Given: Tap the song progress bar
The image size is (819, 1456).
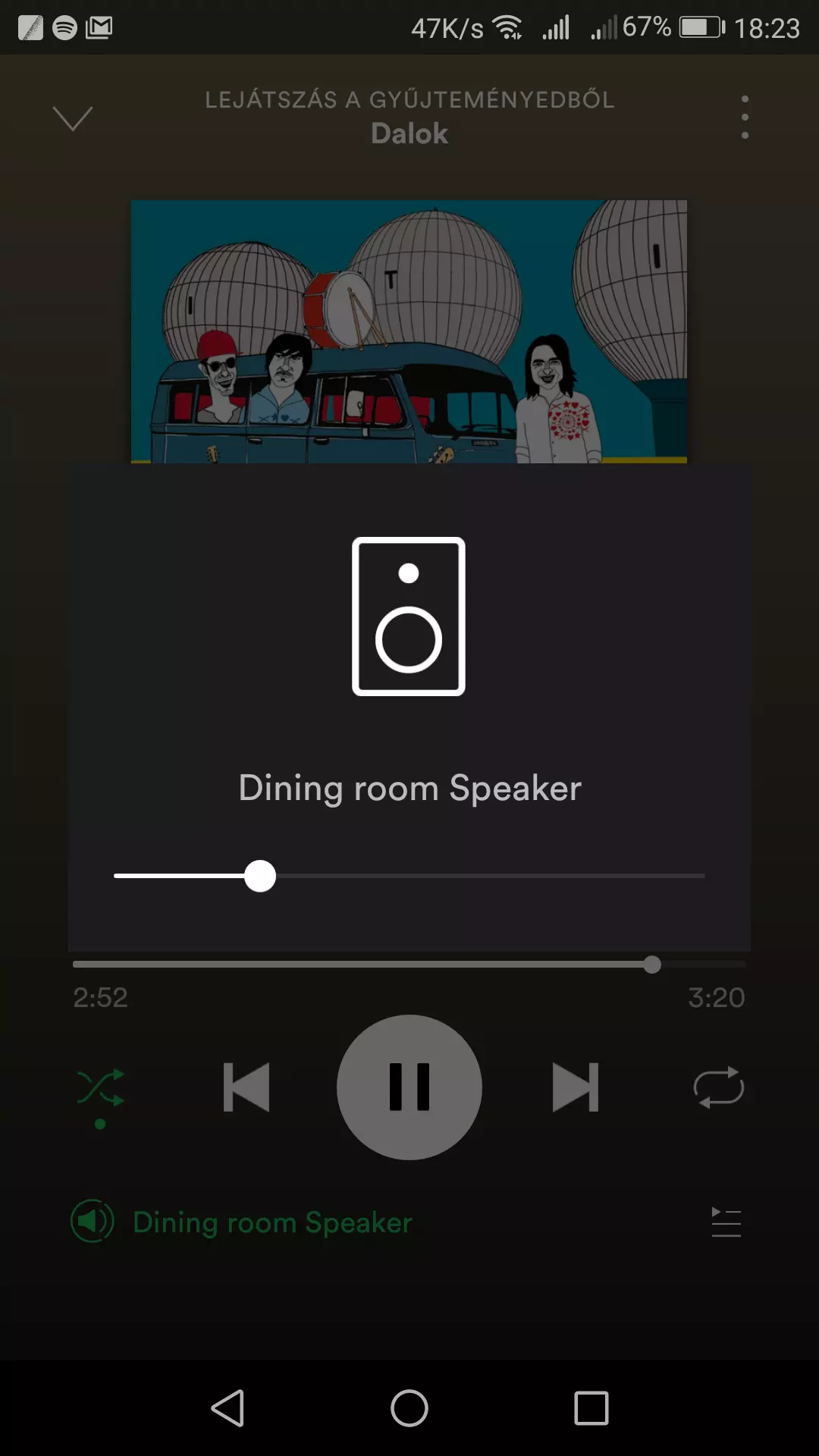Looking at the screenshot, I should [x=409, y=965].
